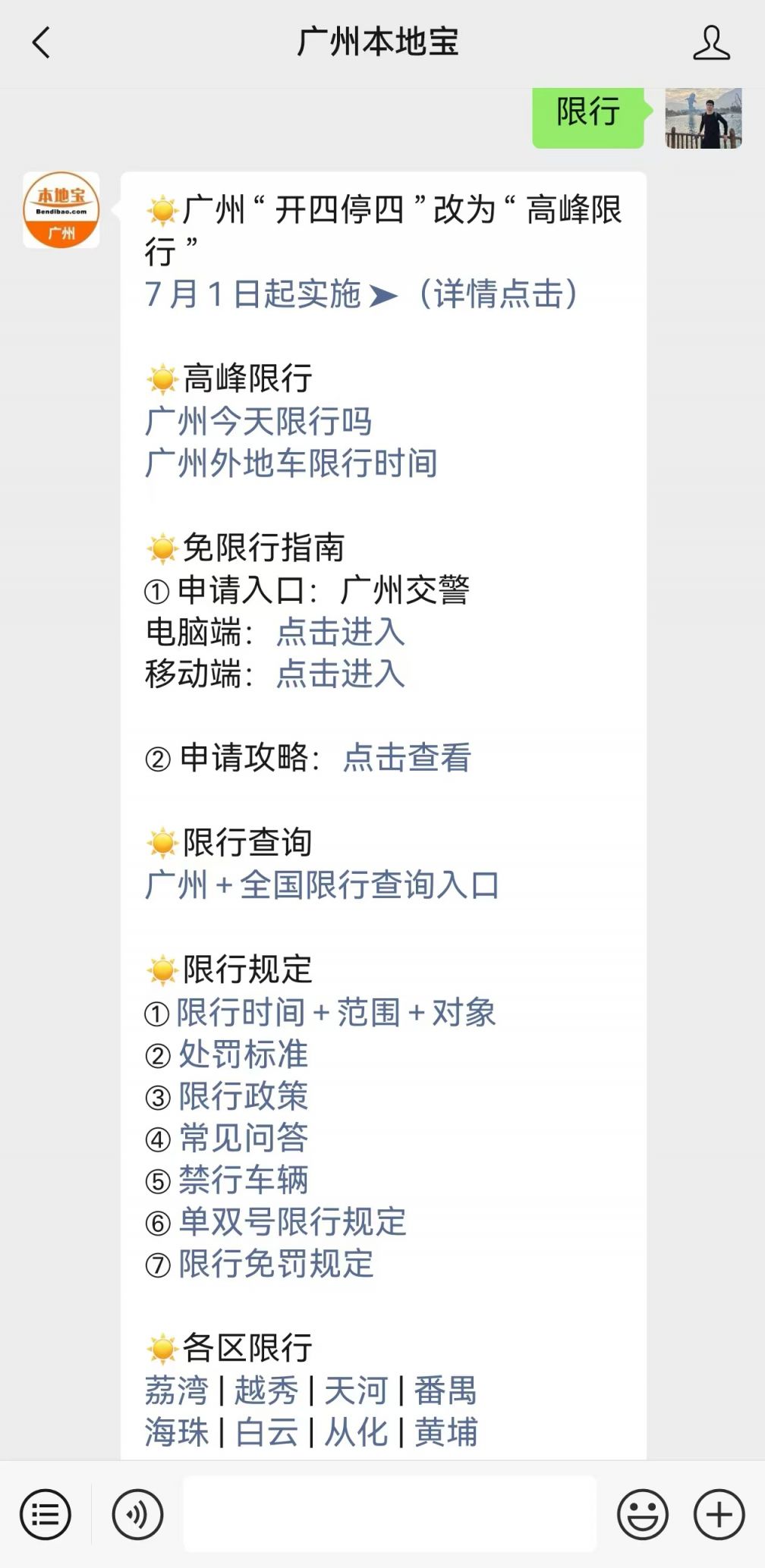Image resolution: width=765 pixels, height=1568 pixels.
Task: Tap the message text field
Action: point(390,1513)
